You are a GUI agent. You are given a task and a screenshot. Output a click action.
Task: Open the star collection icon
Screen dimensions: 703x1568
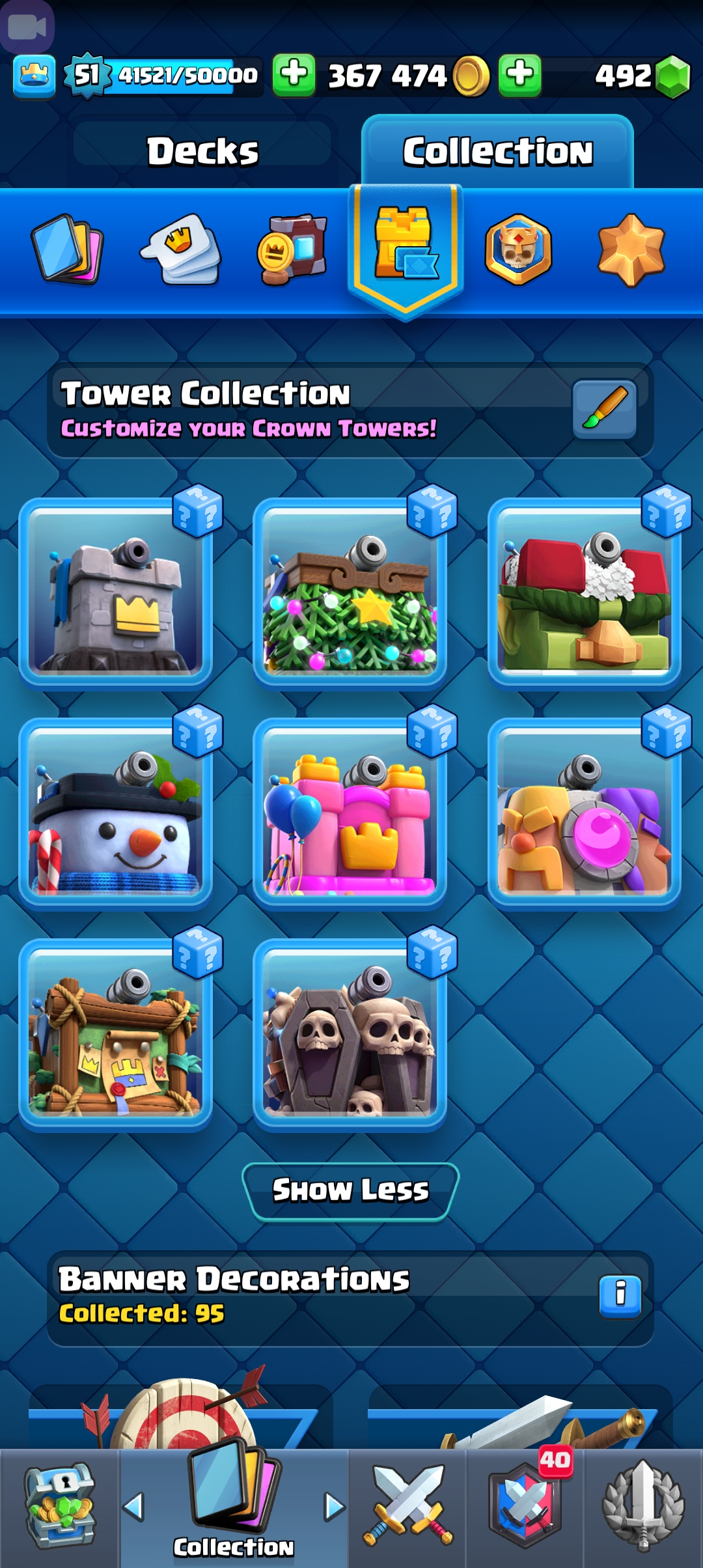point(631,250)
